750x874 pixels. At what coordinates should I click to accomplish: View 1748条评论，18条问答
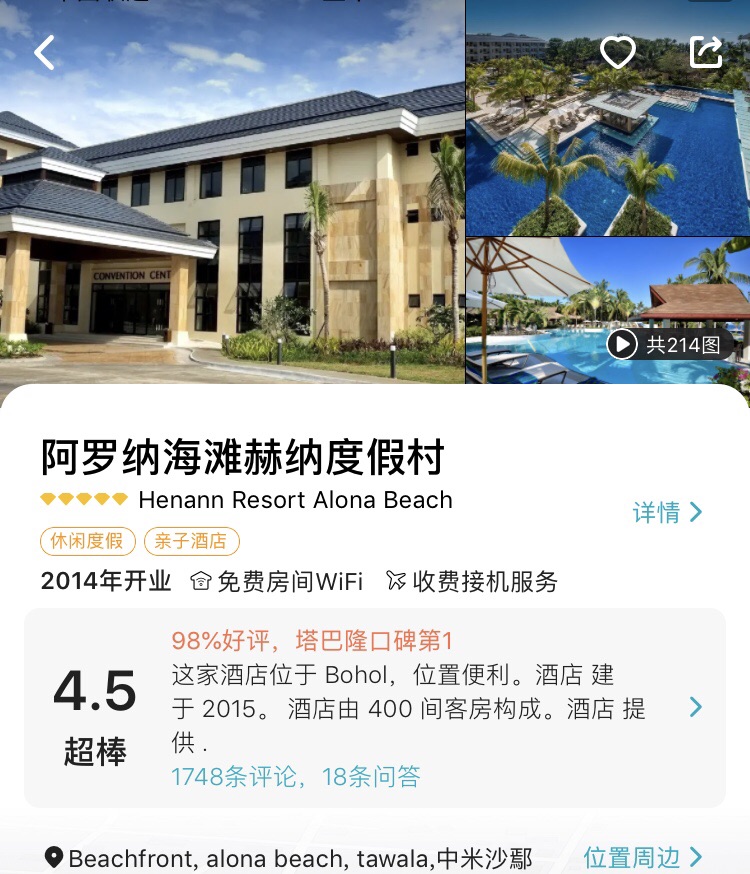[296, 776]
